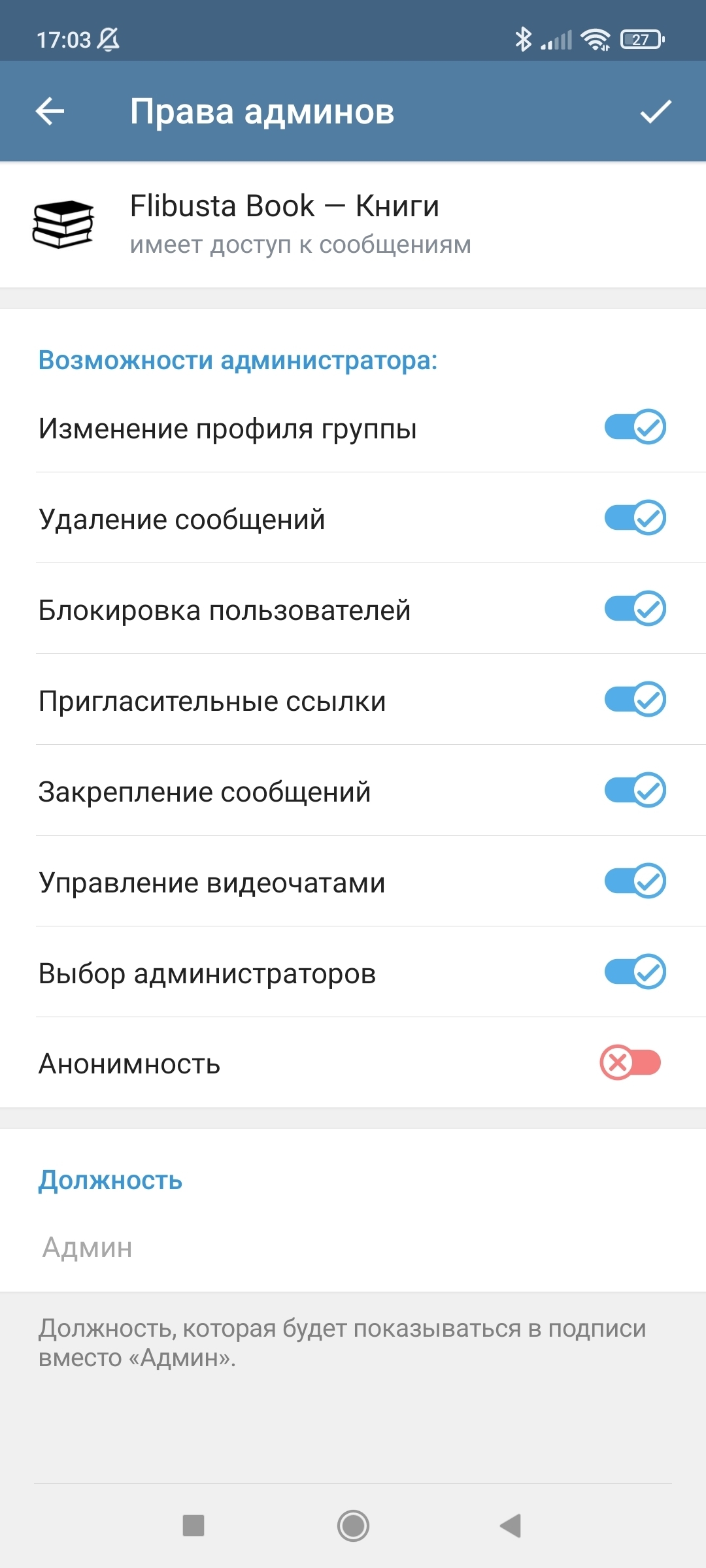Tap the Должность field with Админ placeholder
The height and width of the screenshot is (1568, 706).
tap(353, 1247)
